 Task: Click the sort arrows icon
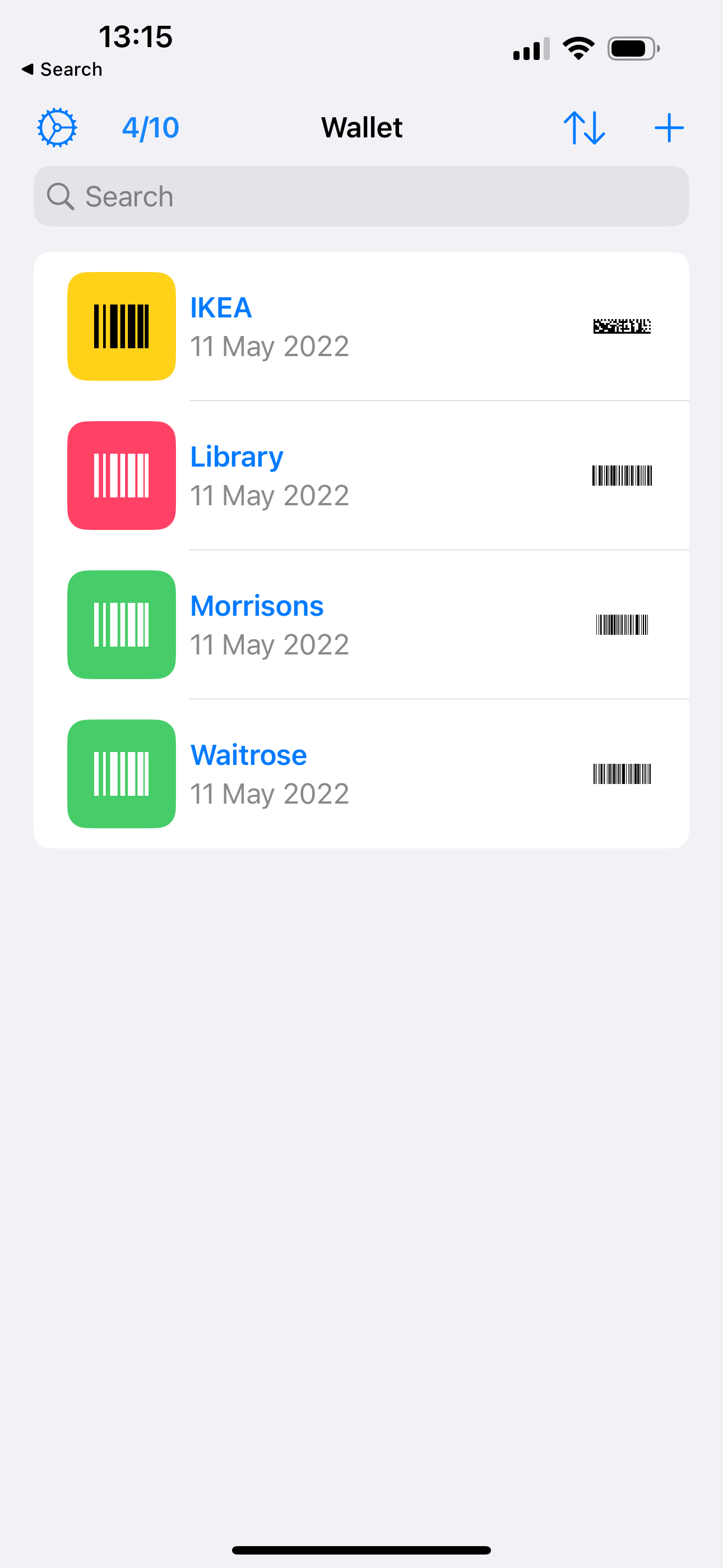585,127
